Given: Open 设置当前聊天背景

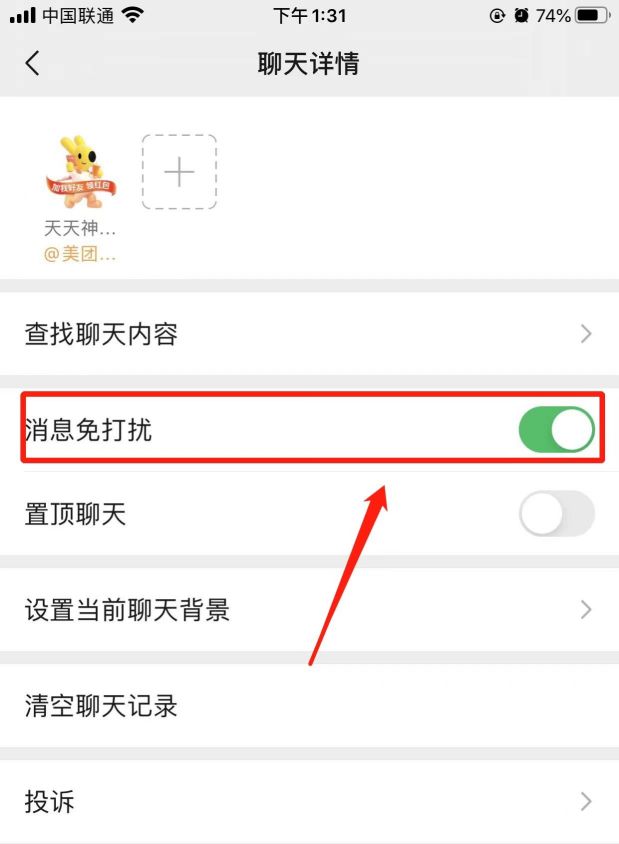Looking at the screenshot, I should pyautogui.click(x=309, y=609).
